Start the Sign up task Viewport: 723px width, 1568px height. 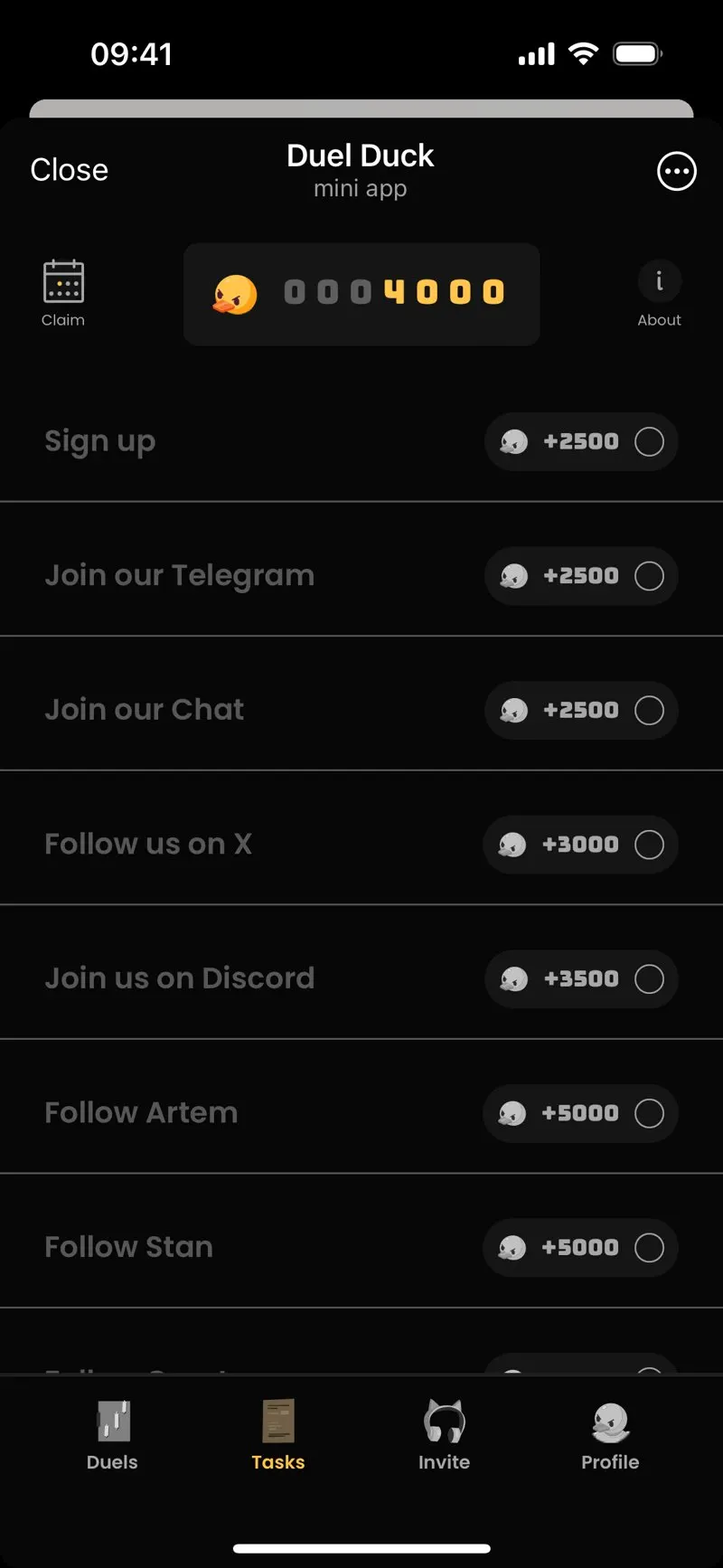point(361,441)
